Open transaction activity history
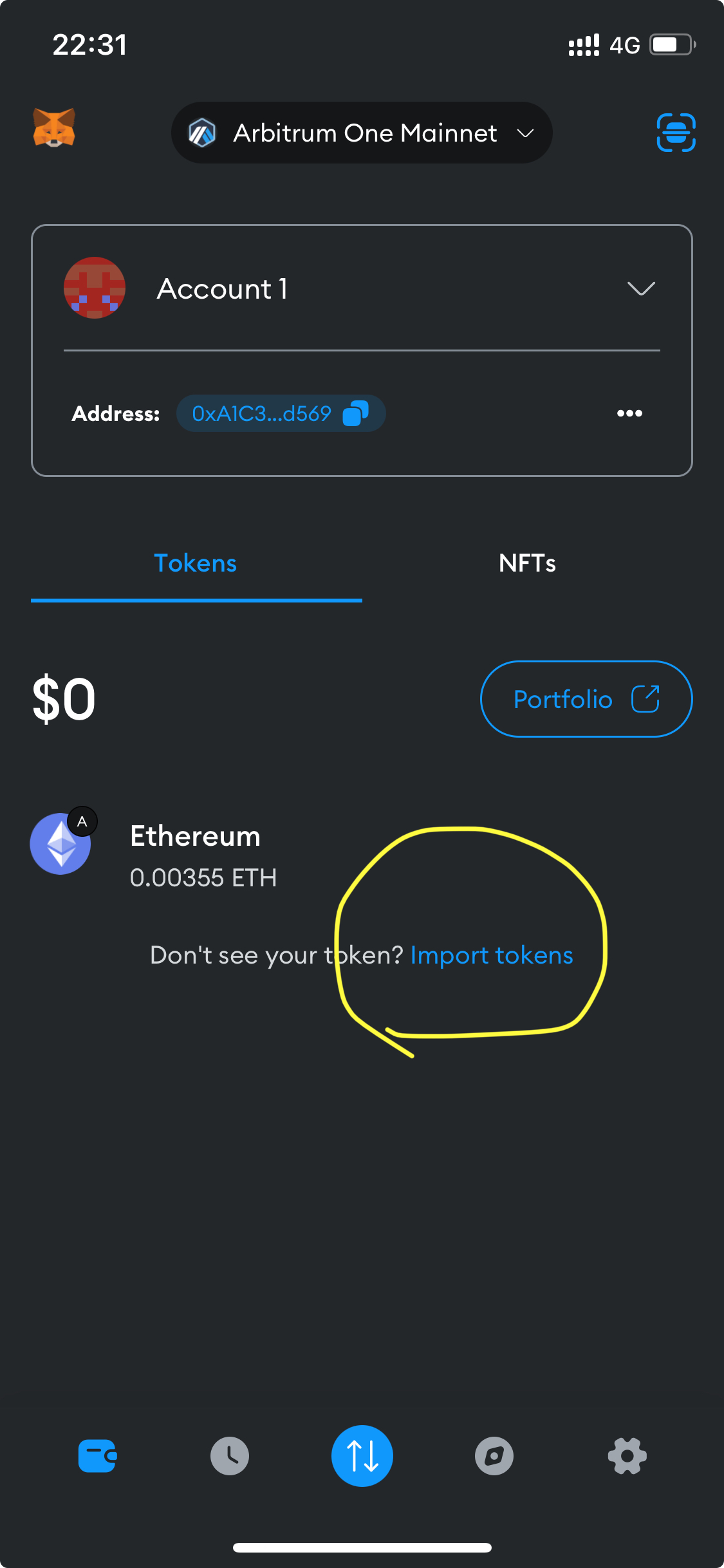 pyautogui.click(x=230, y=1456)
